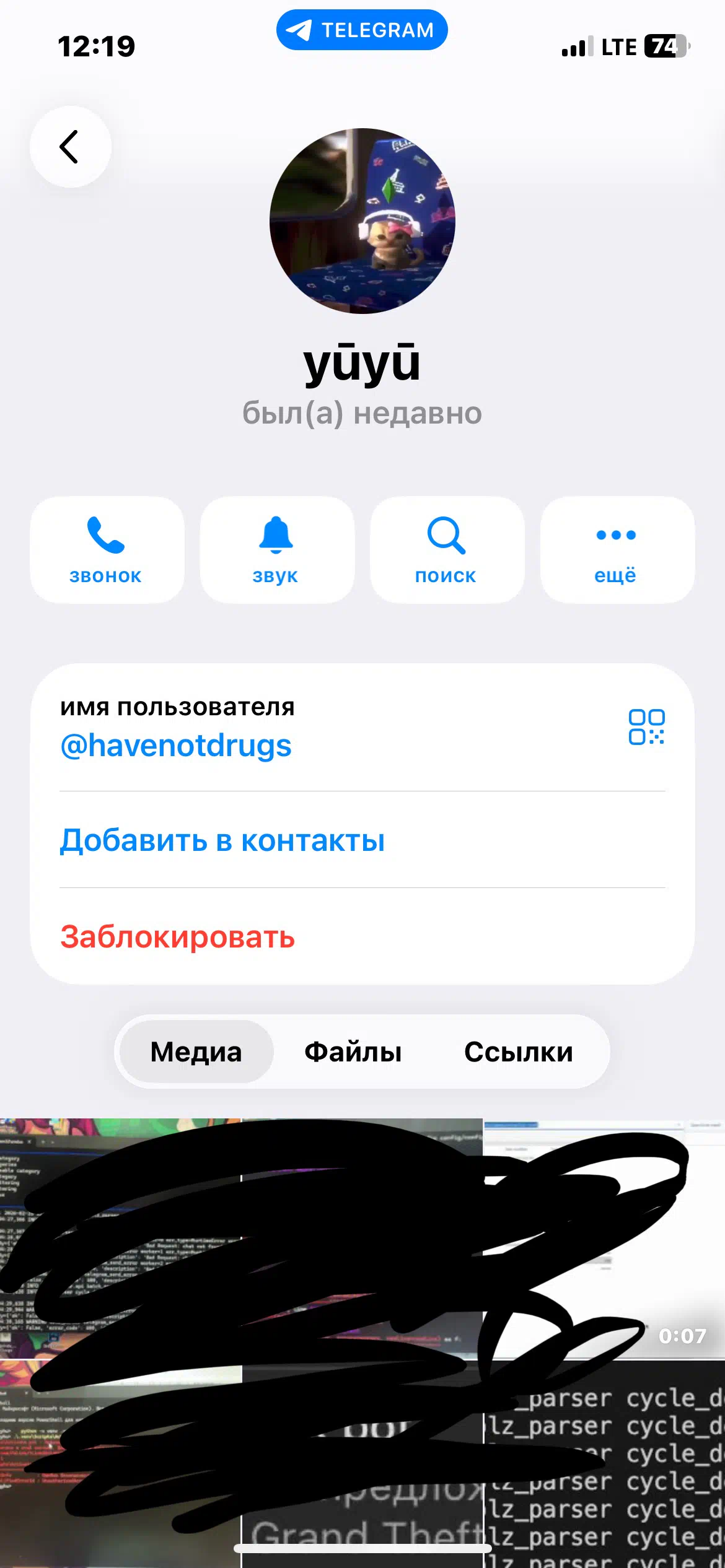Open the ещё more options menu

(x=617, y=549)
